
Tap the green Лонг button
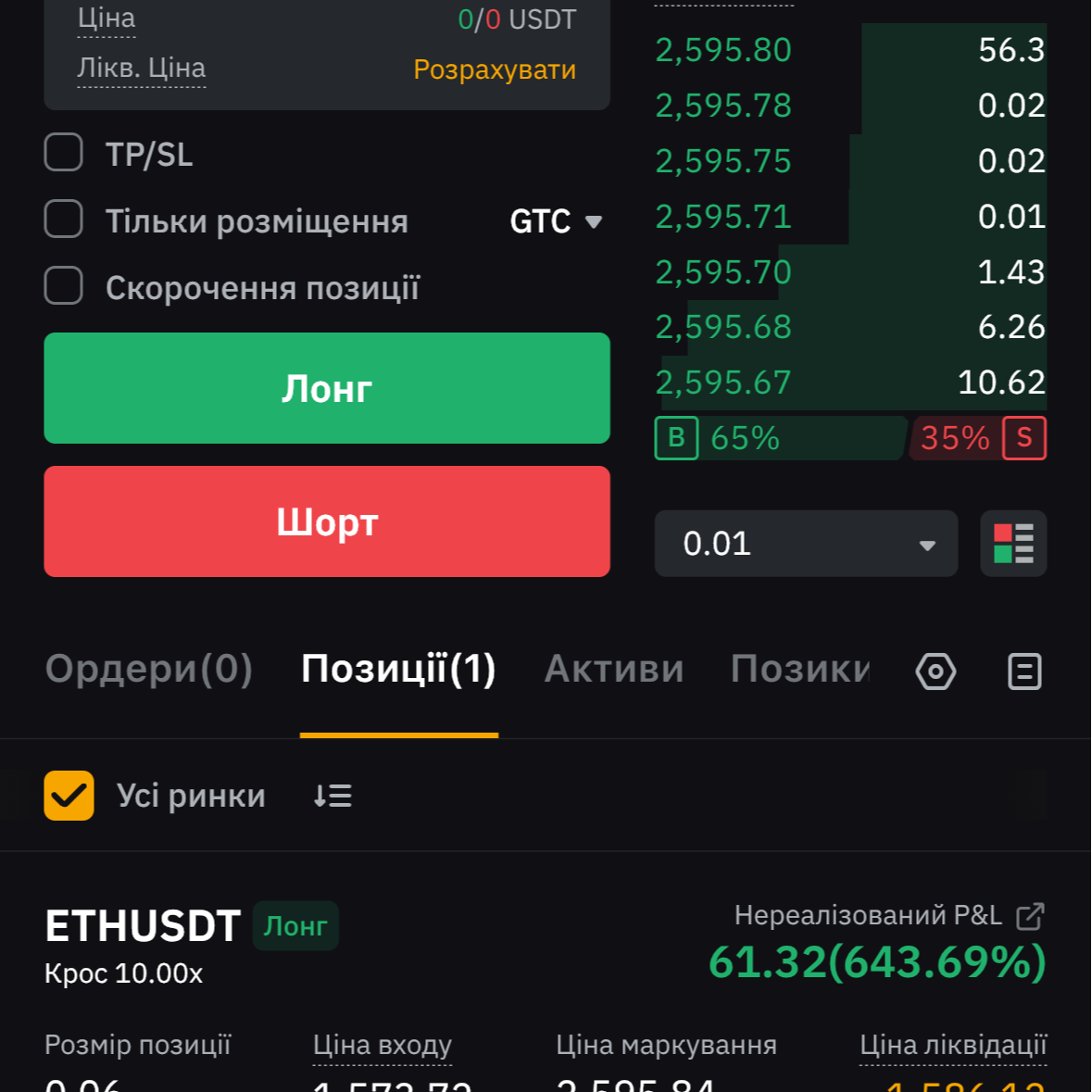pyautogui.click(x=327, y=388)
